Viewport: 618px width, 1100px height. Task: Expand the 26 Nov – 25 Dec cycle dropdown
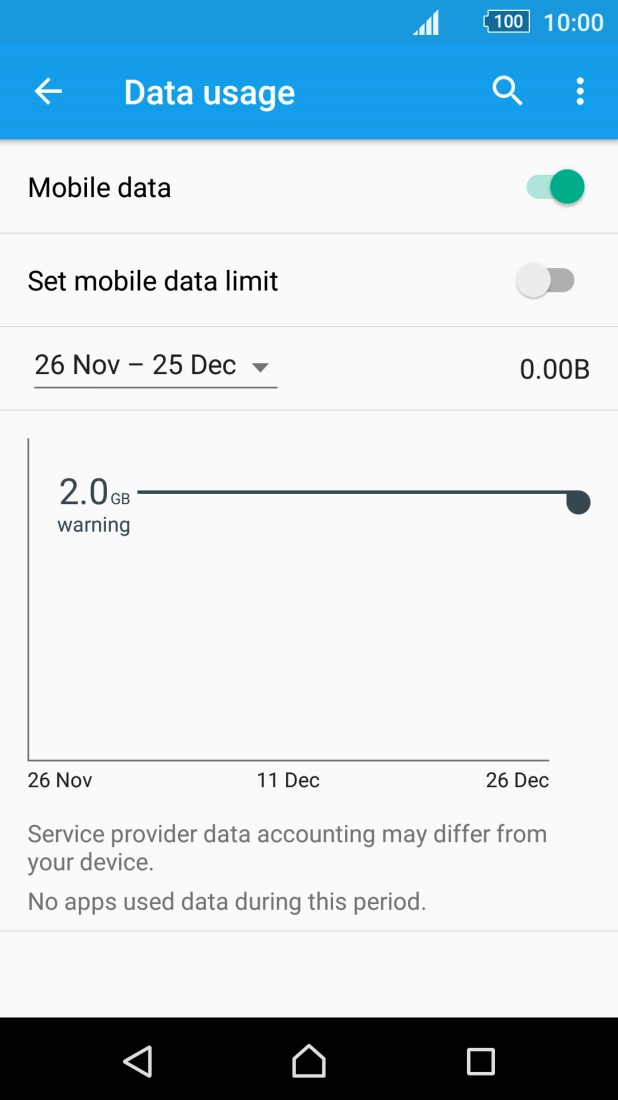pyautogui.click(x=155, y=366)
